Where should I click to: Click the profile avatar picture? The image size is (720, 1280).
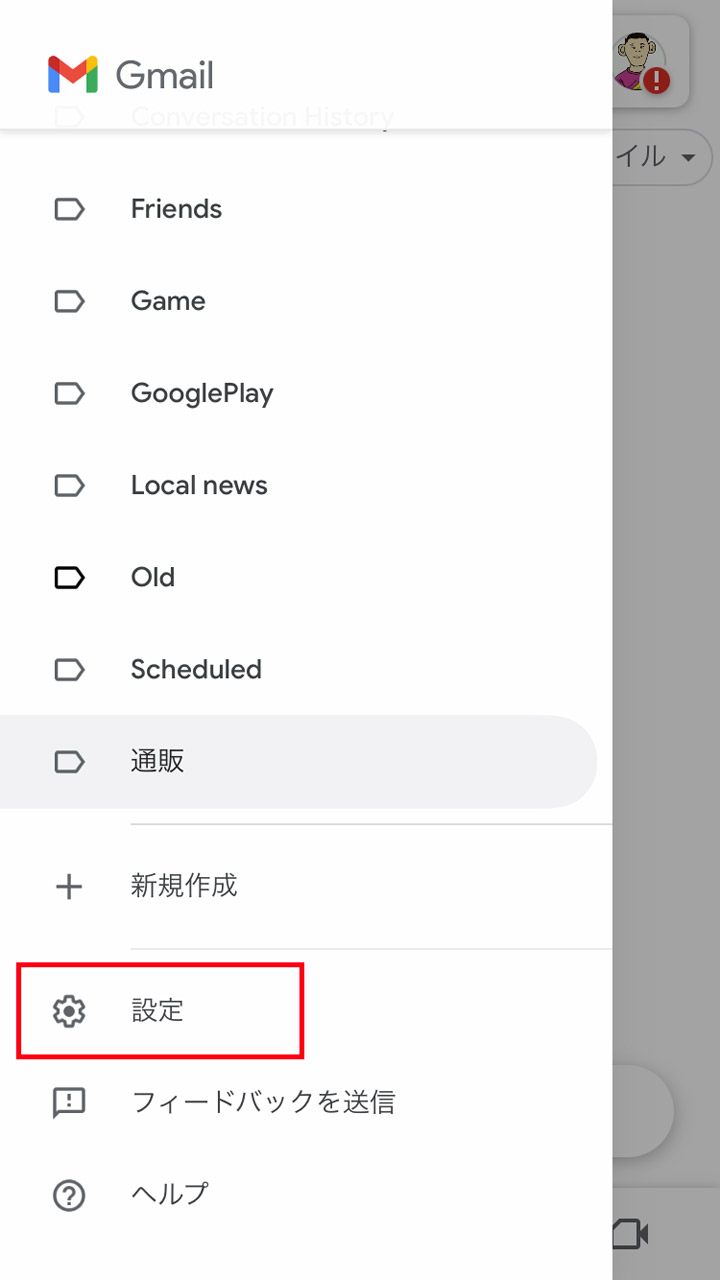637,62
